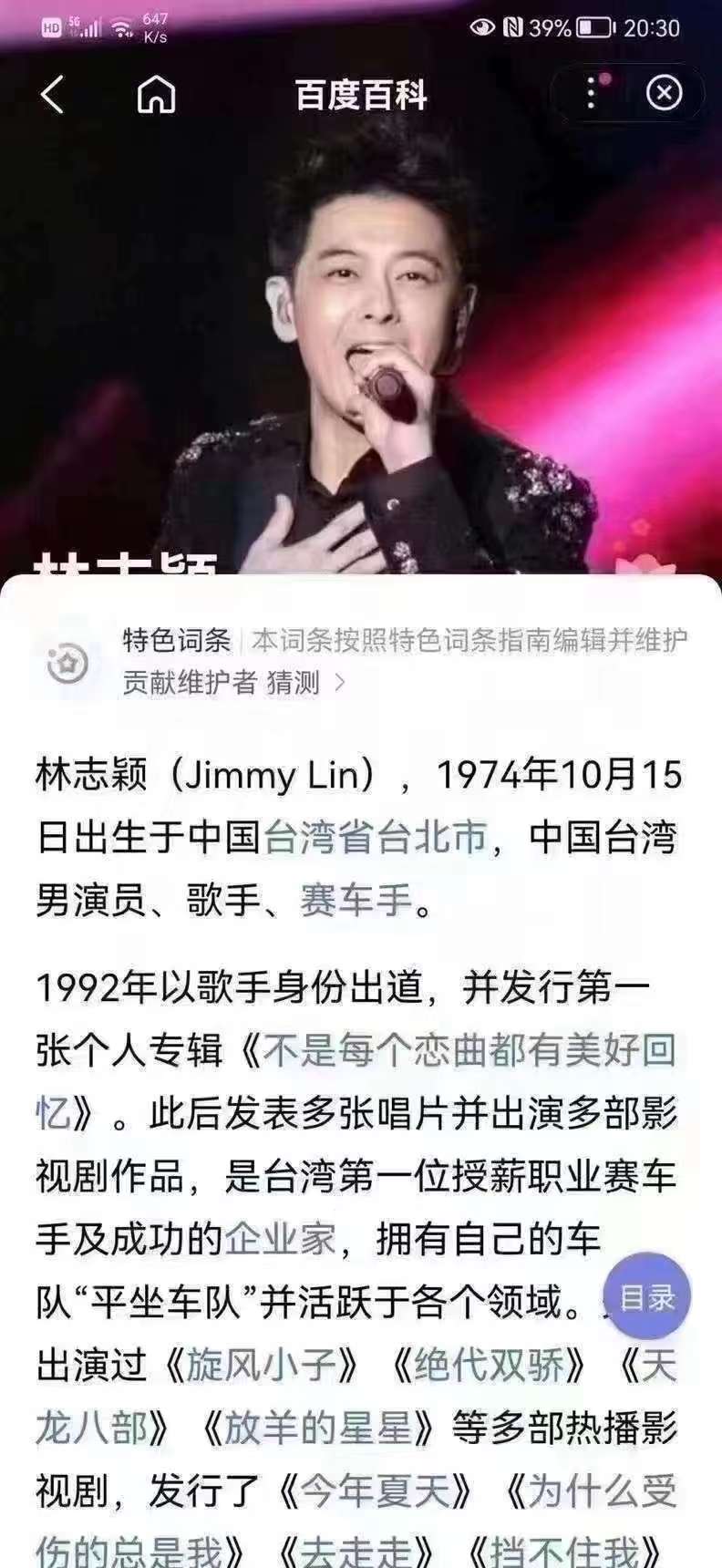Go back to the previous page
The image size is (722, 1568).
click(x=53, y=95)
